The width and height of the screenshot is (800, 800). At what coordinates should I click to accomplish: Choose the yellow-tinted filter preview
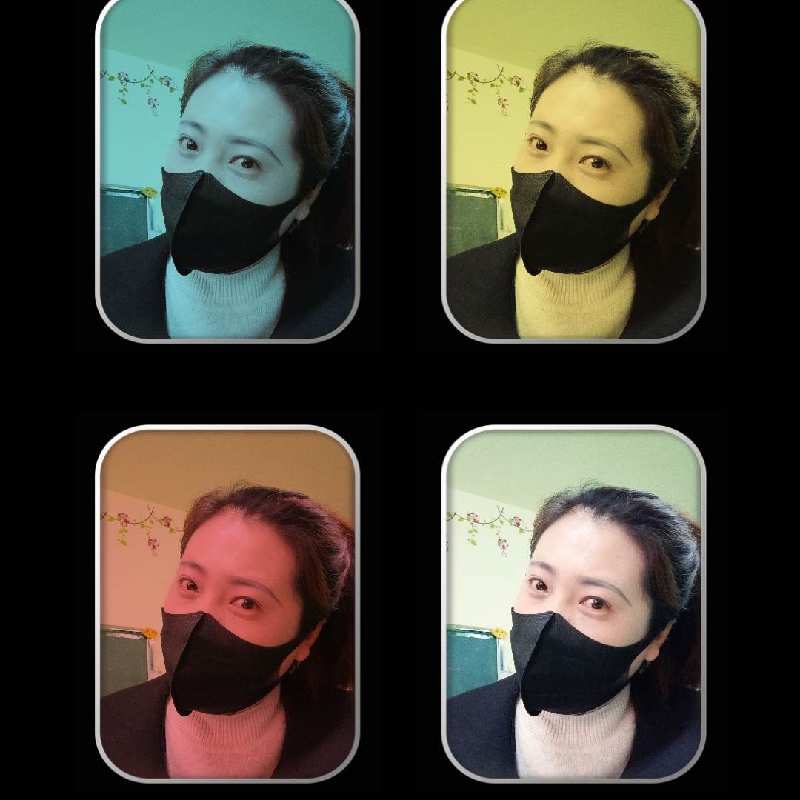[573, 168]
